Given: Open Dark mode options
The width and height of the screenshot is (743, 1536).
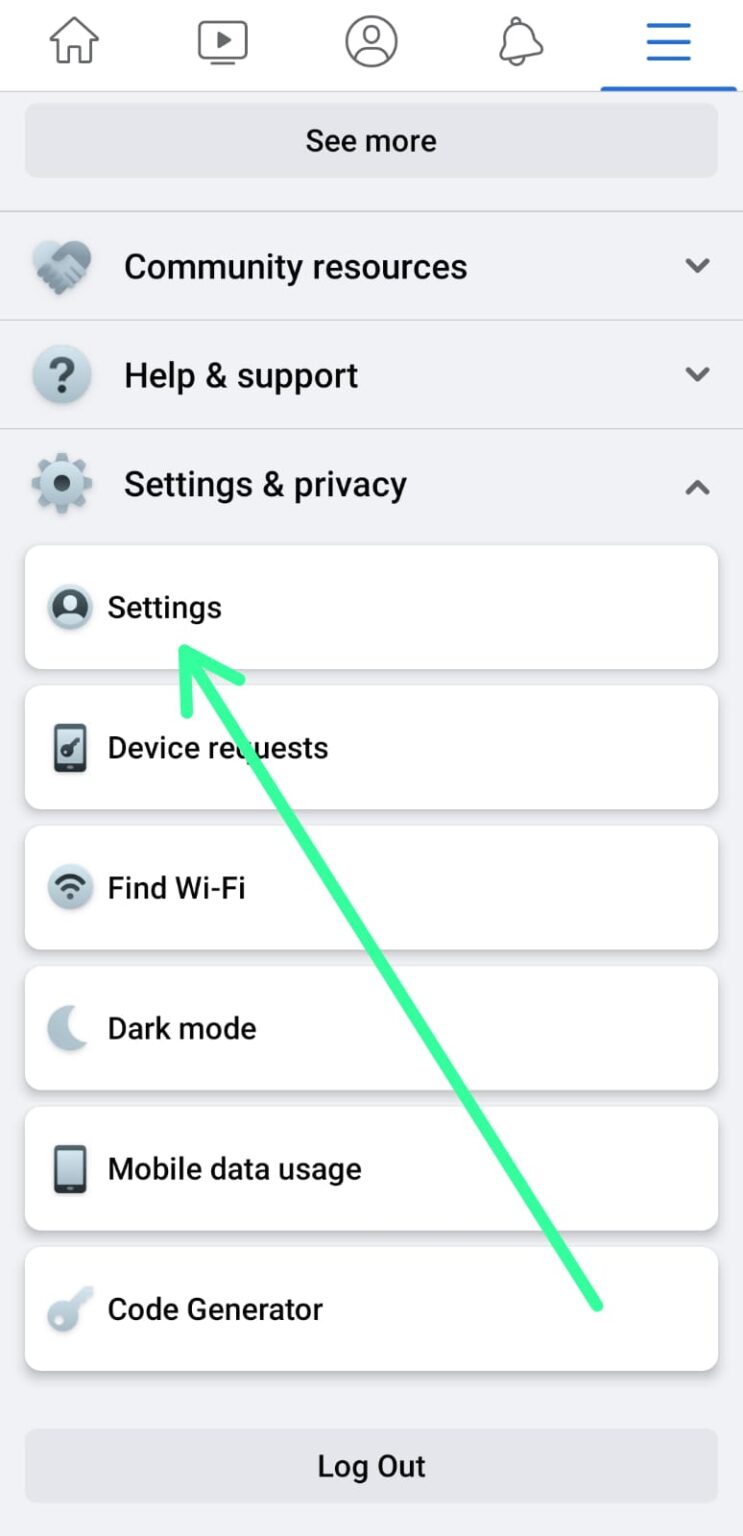Looking at the screenshot, I should pyautogui.click(x=371, y=1028).
